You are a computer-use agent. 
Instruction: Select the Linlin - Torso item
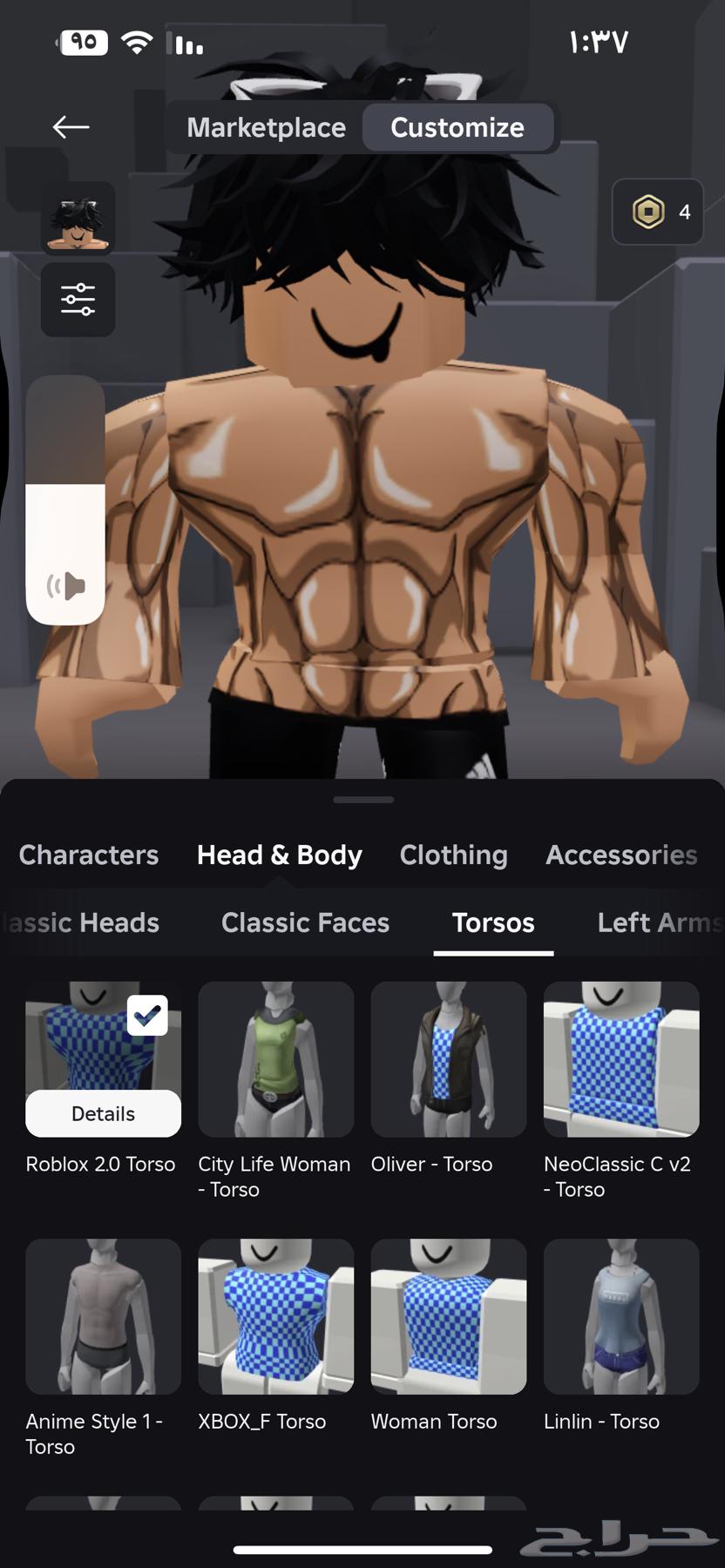620,1315
